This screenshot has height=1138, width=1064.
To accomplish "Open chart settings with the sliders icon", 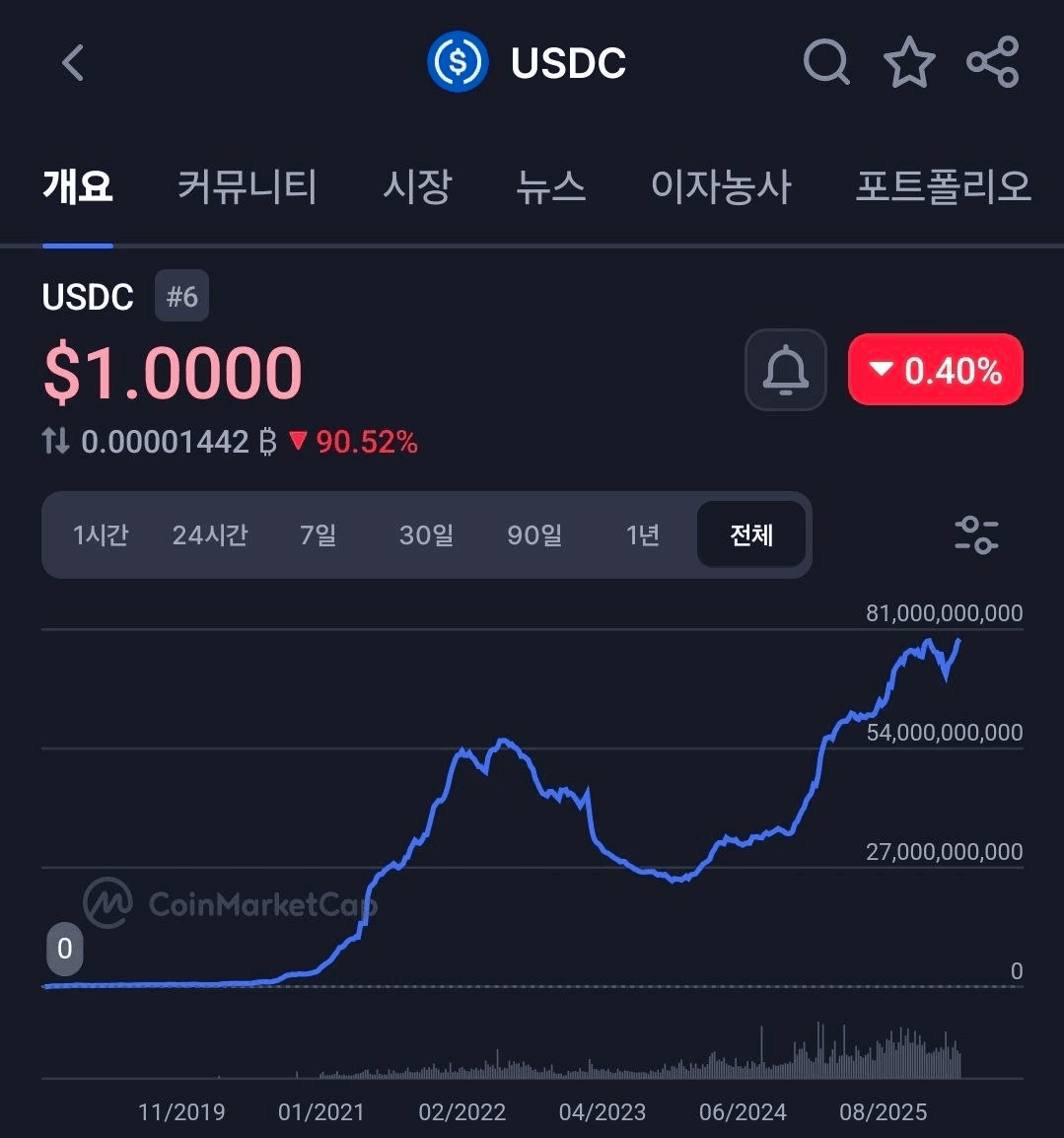I will pyautogui.click(x=975, y=534).
